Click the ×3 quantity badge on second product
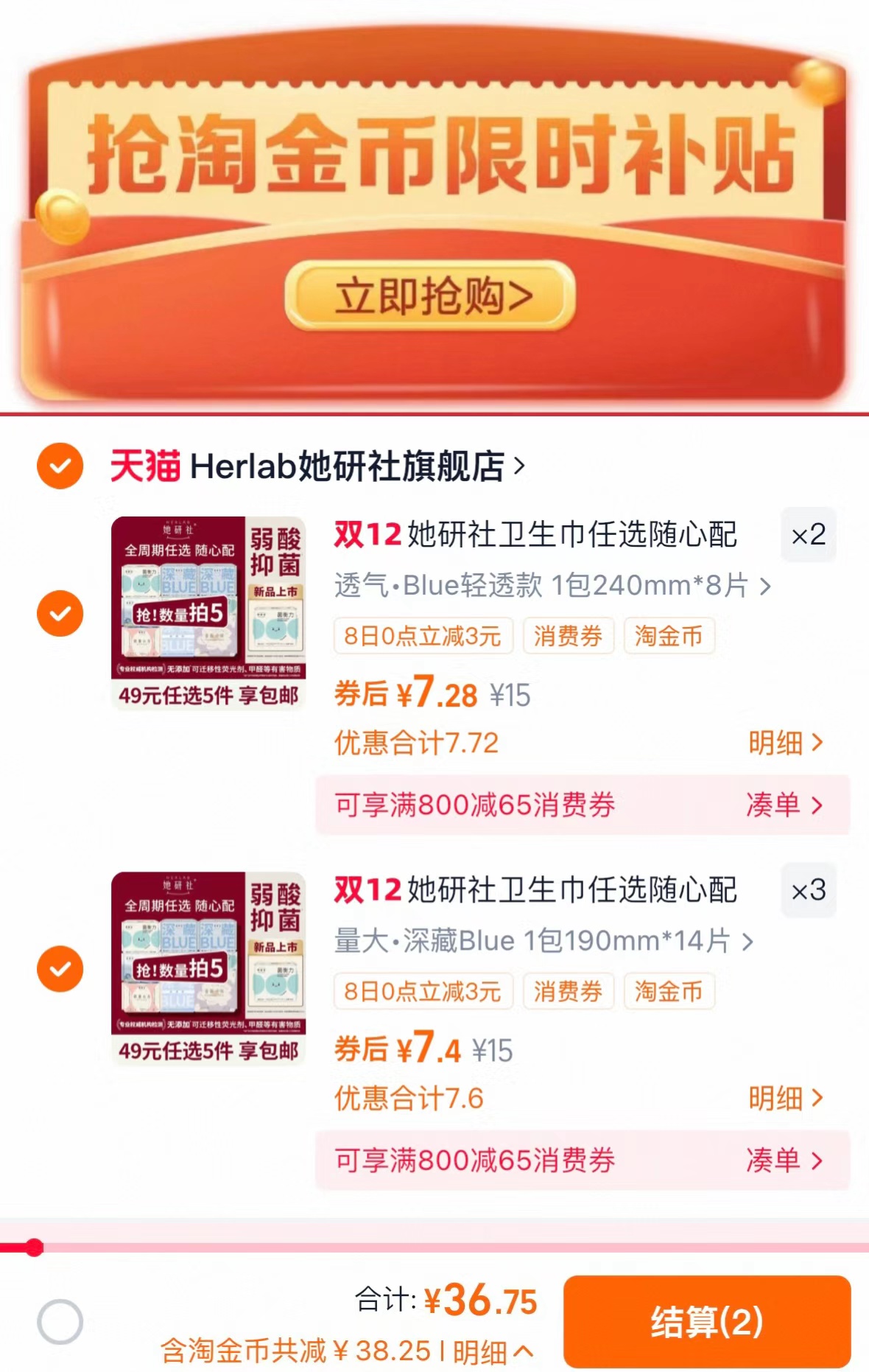Image resolution: width=869 pixels, height=1372 pixels. point(808,890)
